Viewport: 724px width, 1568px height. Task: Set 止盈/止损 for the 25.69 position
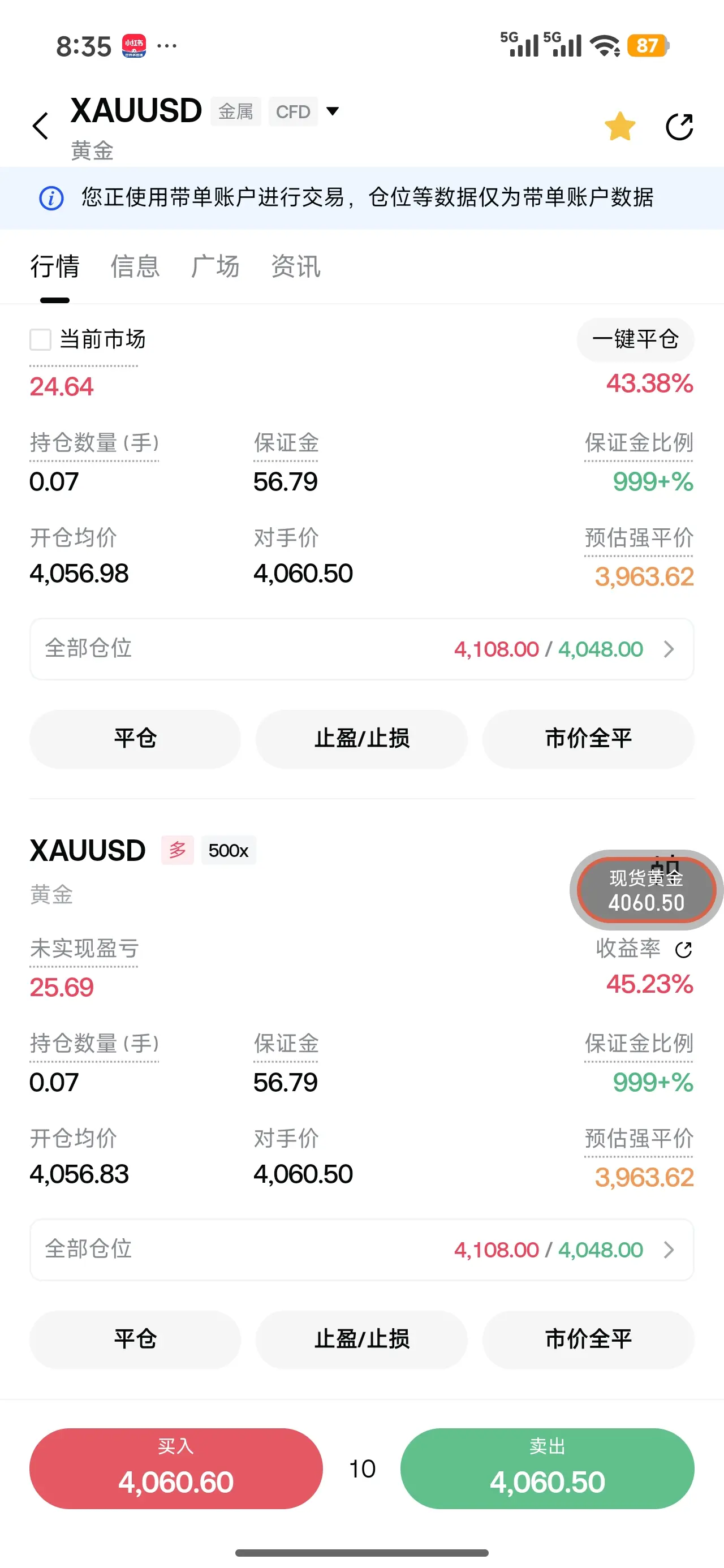361,1339
